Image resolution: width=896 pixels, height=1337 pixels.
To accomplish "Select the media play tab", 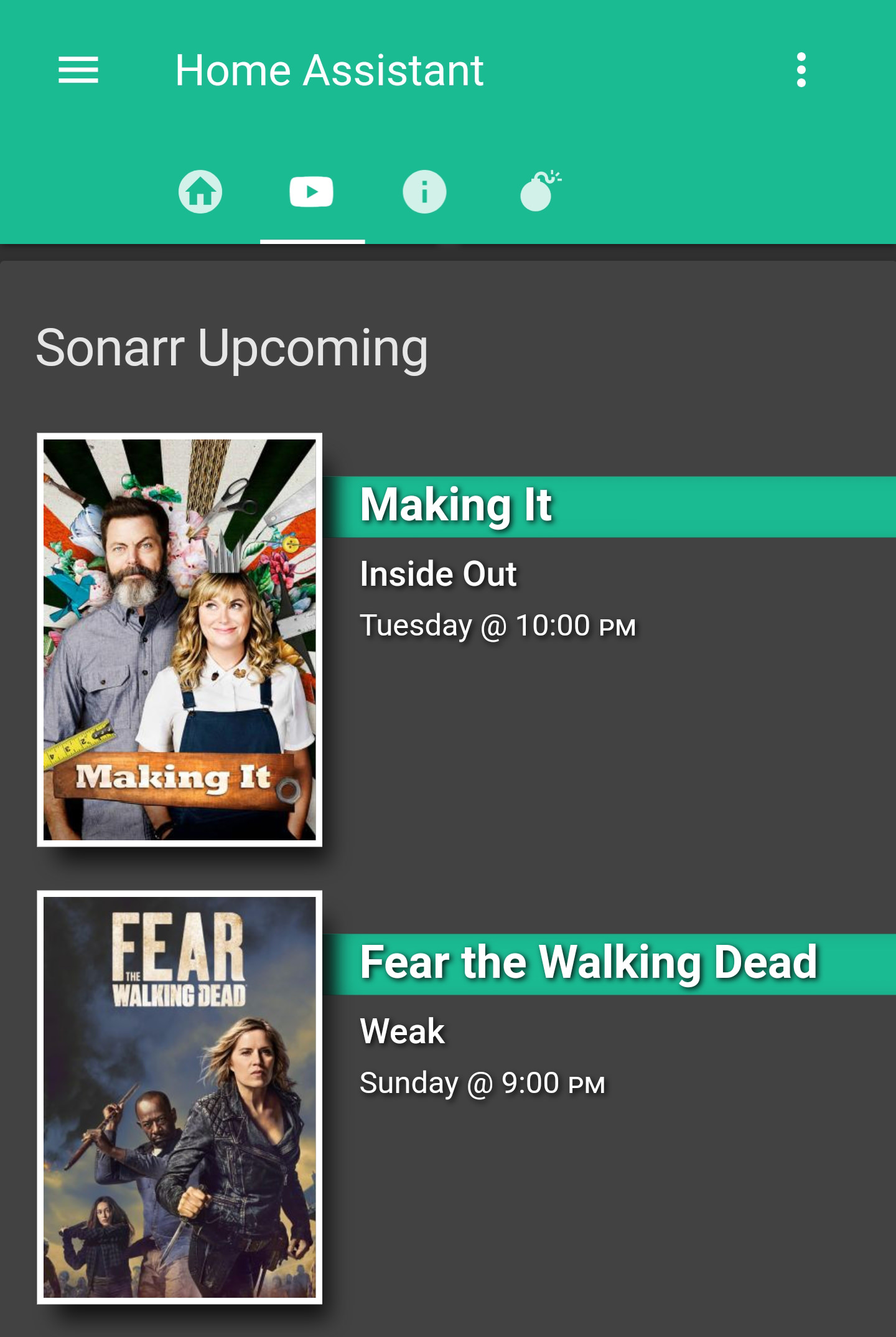I will click(312, 191).
